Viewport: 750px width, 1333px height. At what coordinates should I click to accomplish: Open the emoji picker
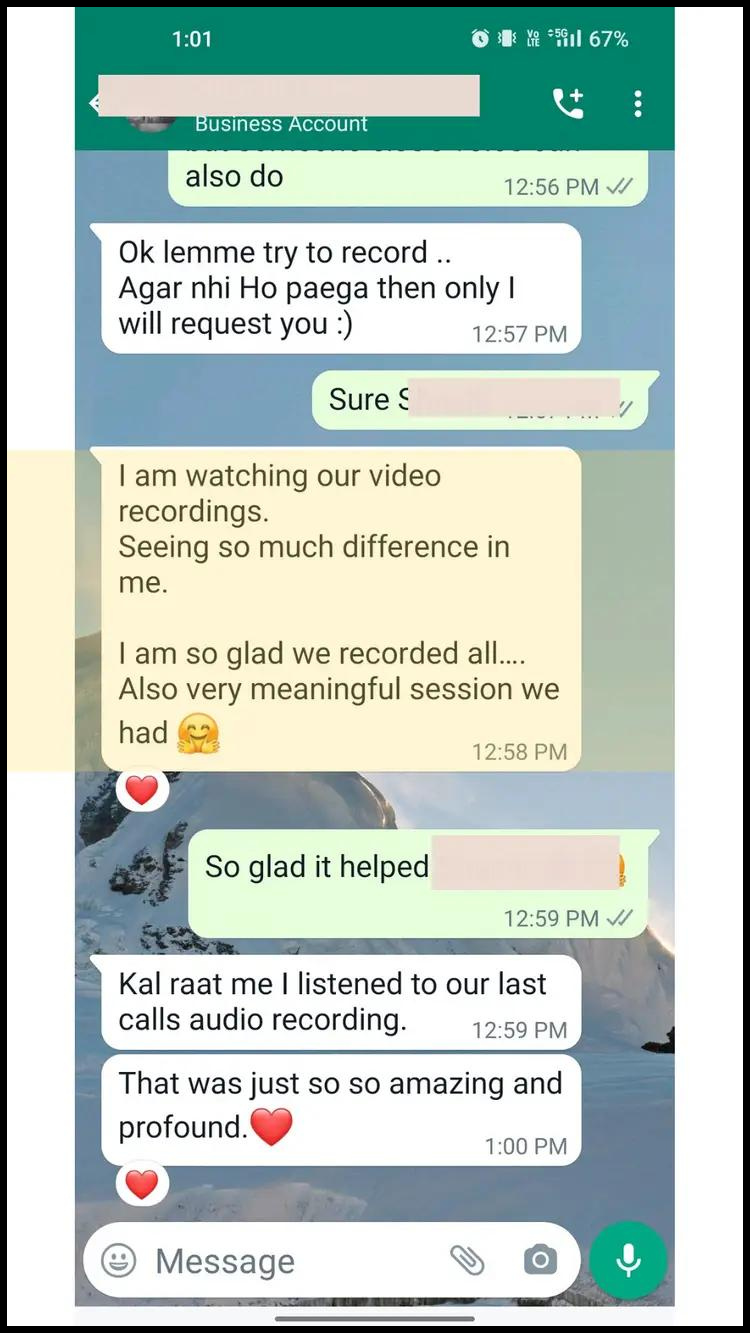[119, 1260]
